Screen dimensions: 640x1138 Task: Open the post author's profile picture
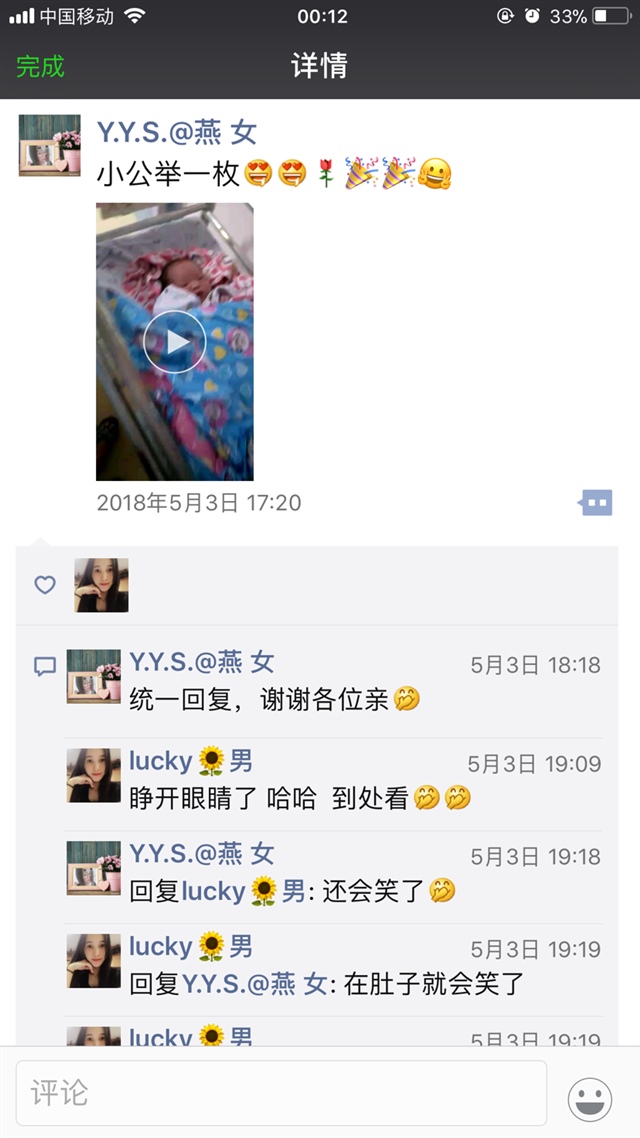(x=49, y=145)
